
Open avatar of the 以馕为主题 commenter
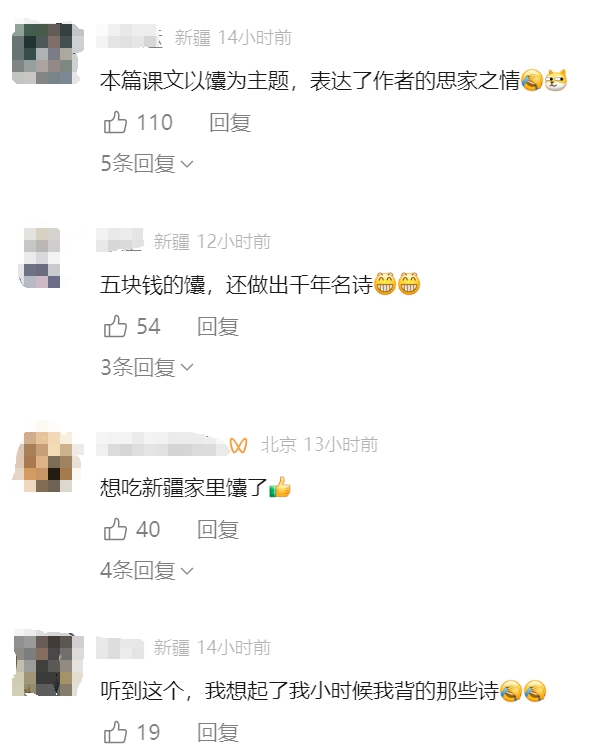tap(47, 54)
